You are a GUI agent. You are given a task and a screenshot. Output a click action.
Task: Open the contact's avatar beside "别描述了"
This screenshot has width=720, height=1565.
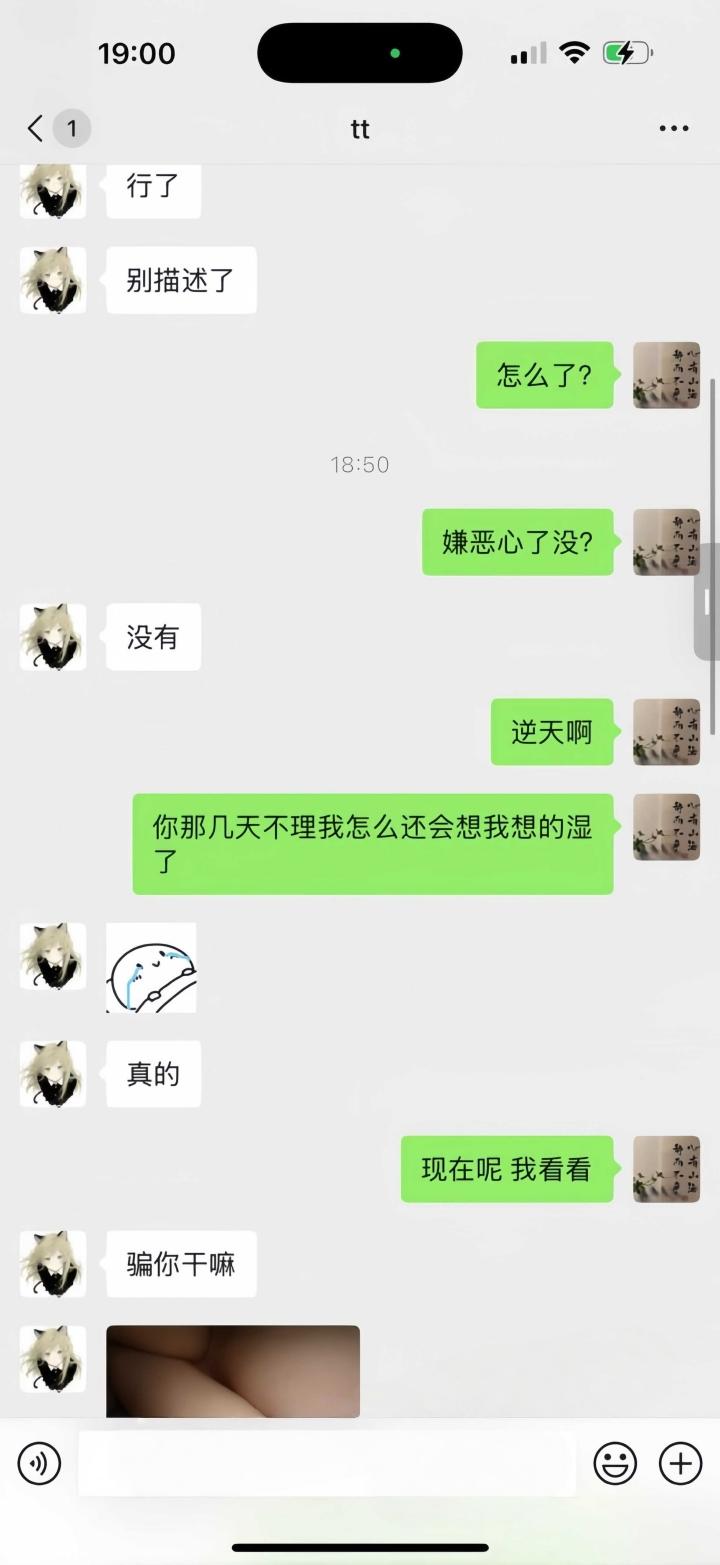[x=53, y=280]
